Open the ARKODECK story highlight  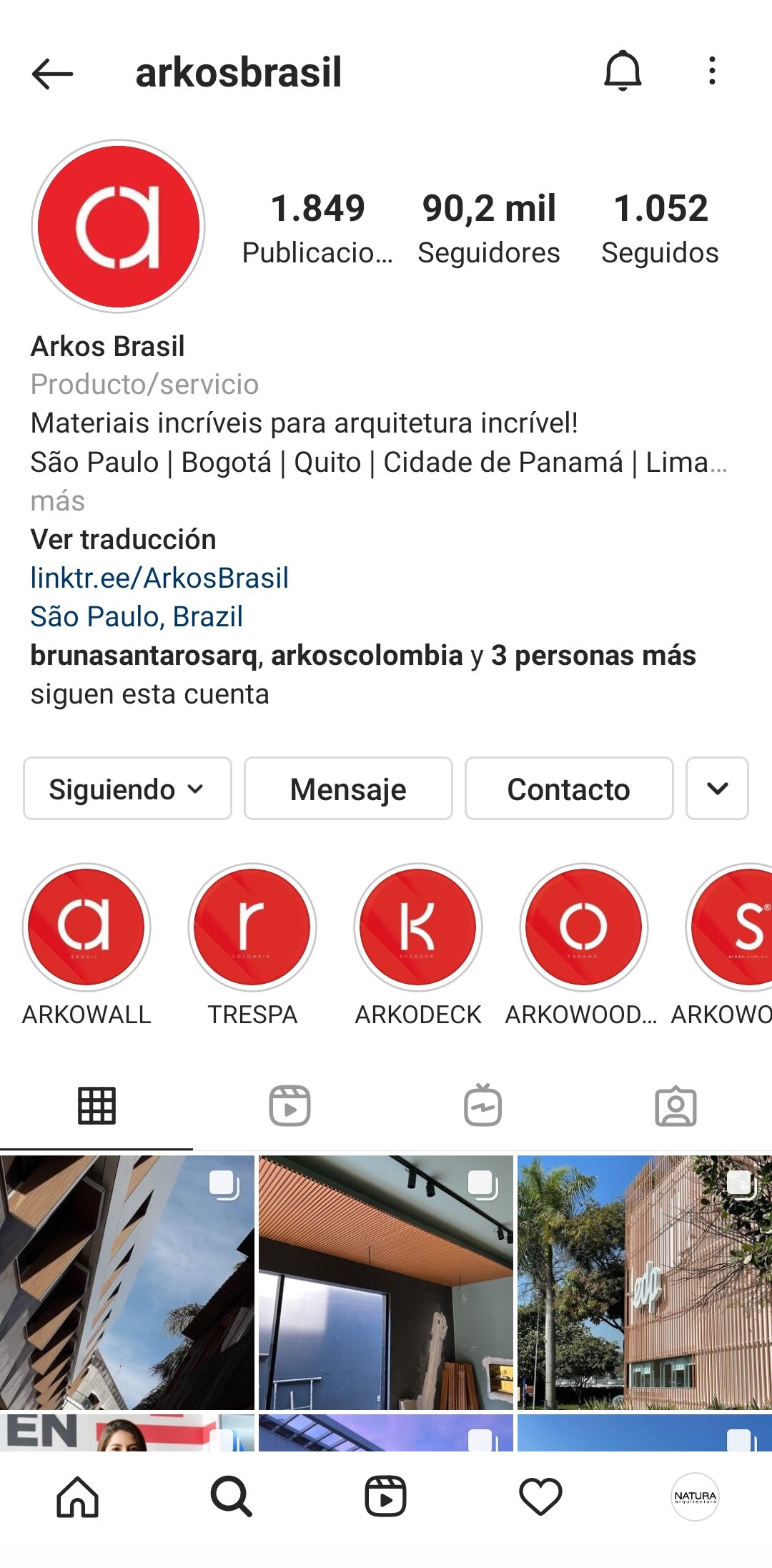418,927
